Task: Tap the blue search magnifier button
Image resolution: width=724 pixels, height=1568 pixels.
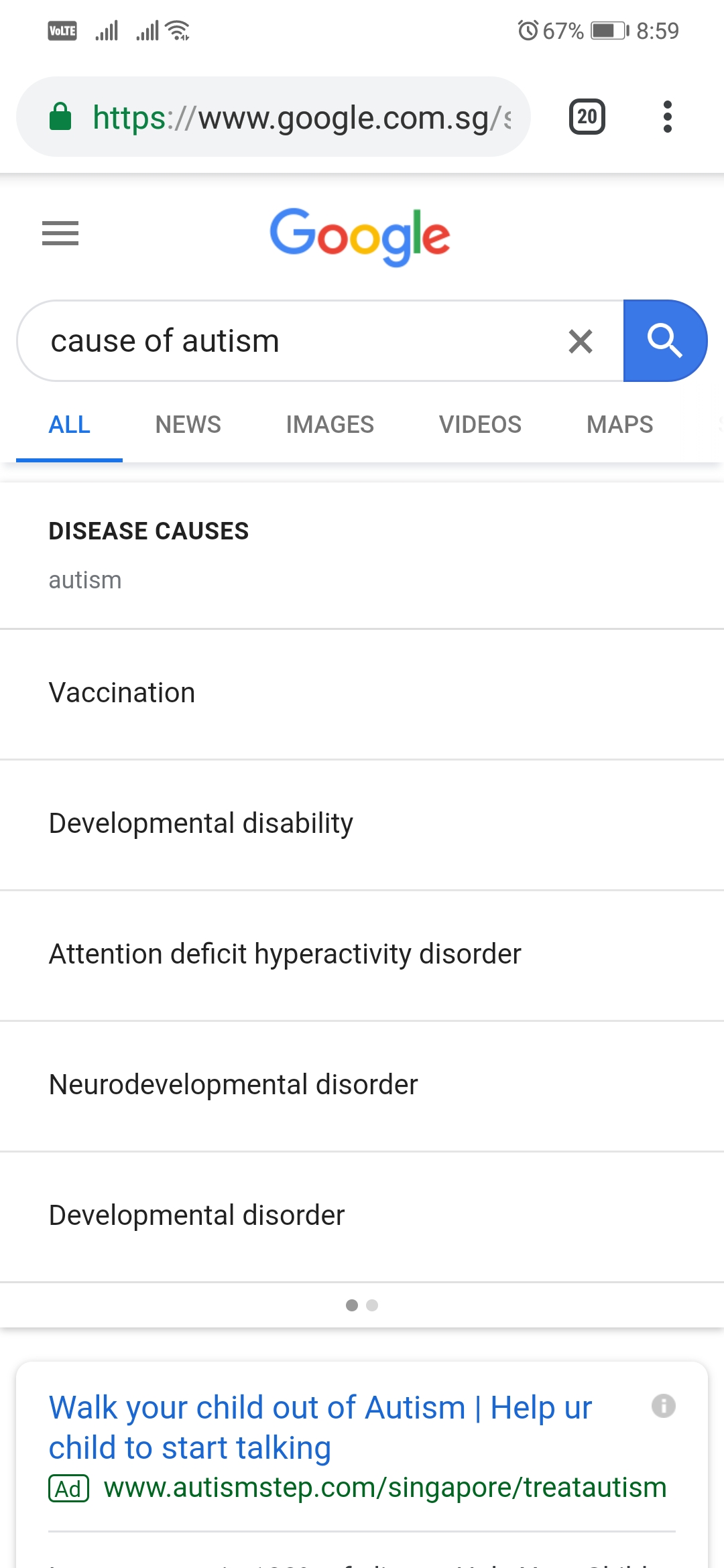Action: 664,340
